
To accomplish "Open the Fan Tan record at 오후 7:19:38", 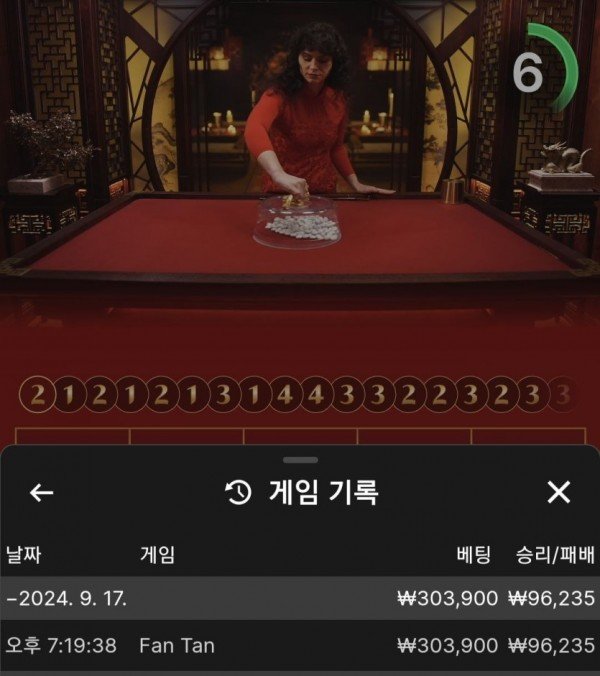I will tap(300, 645).
